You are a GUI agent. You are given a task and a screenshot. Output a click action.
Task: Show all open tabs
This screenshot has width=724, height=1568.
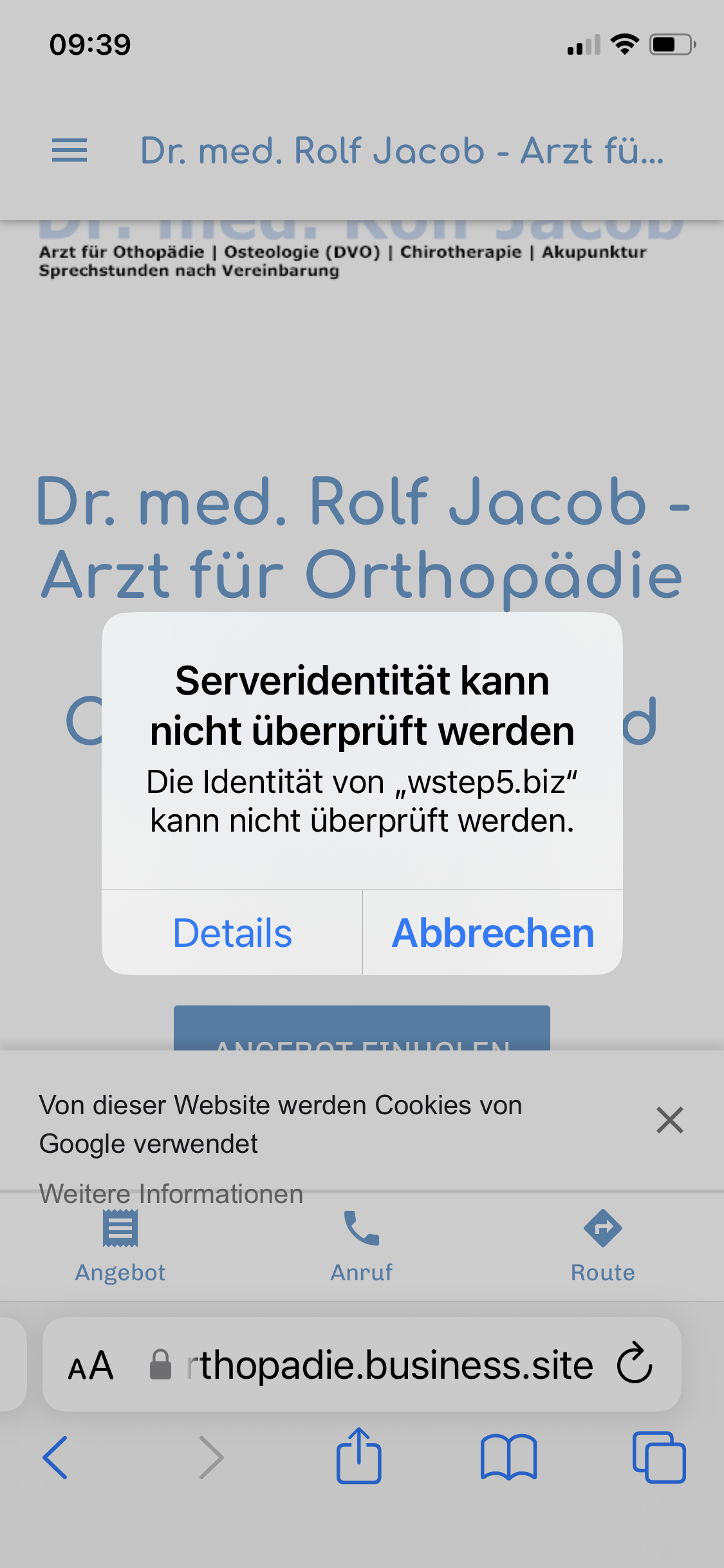click(659, 1457)
